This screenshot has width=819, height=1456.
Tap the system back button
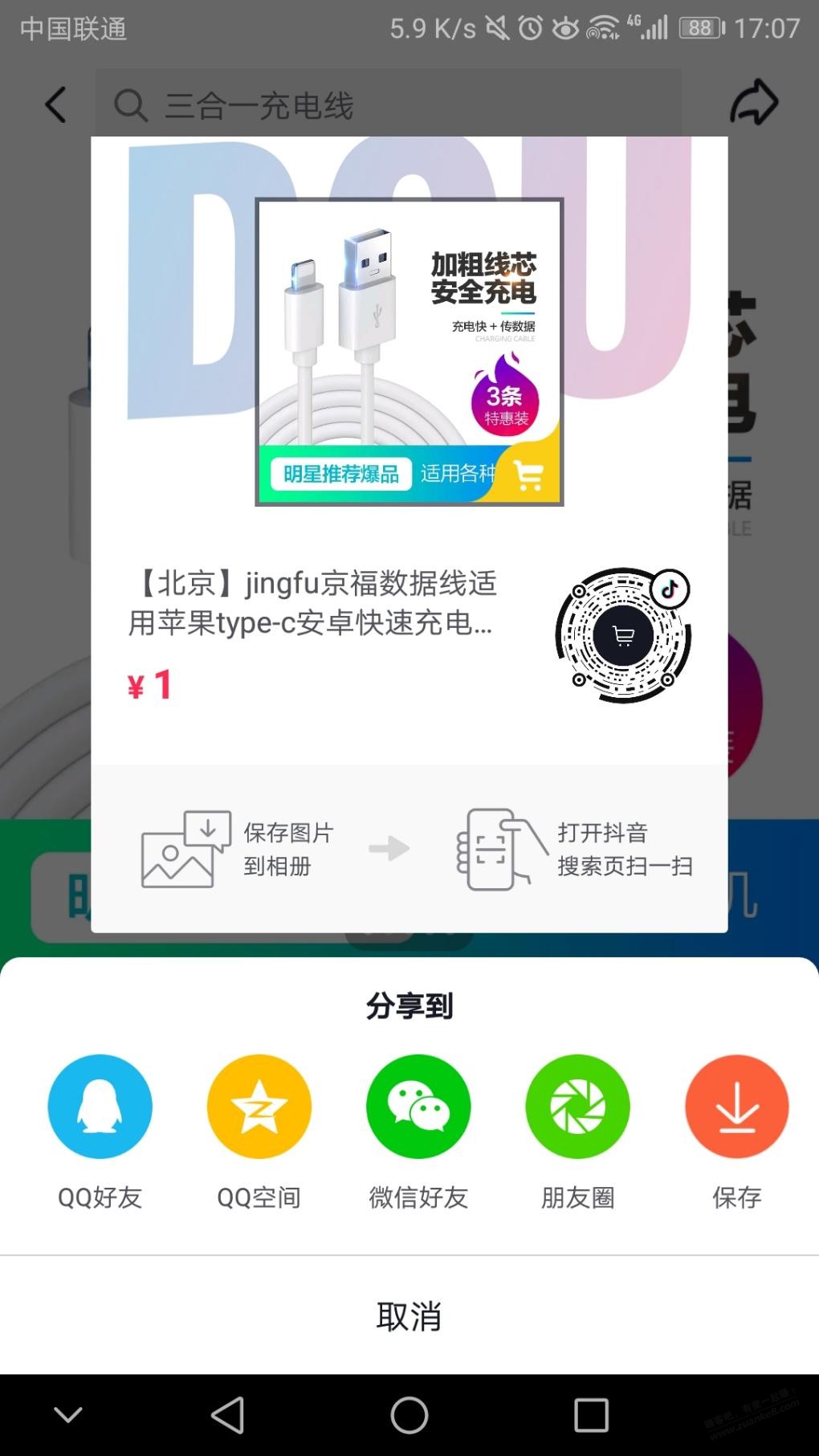(228, 1415)
